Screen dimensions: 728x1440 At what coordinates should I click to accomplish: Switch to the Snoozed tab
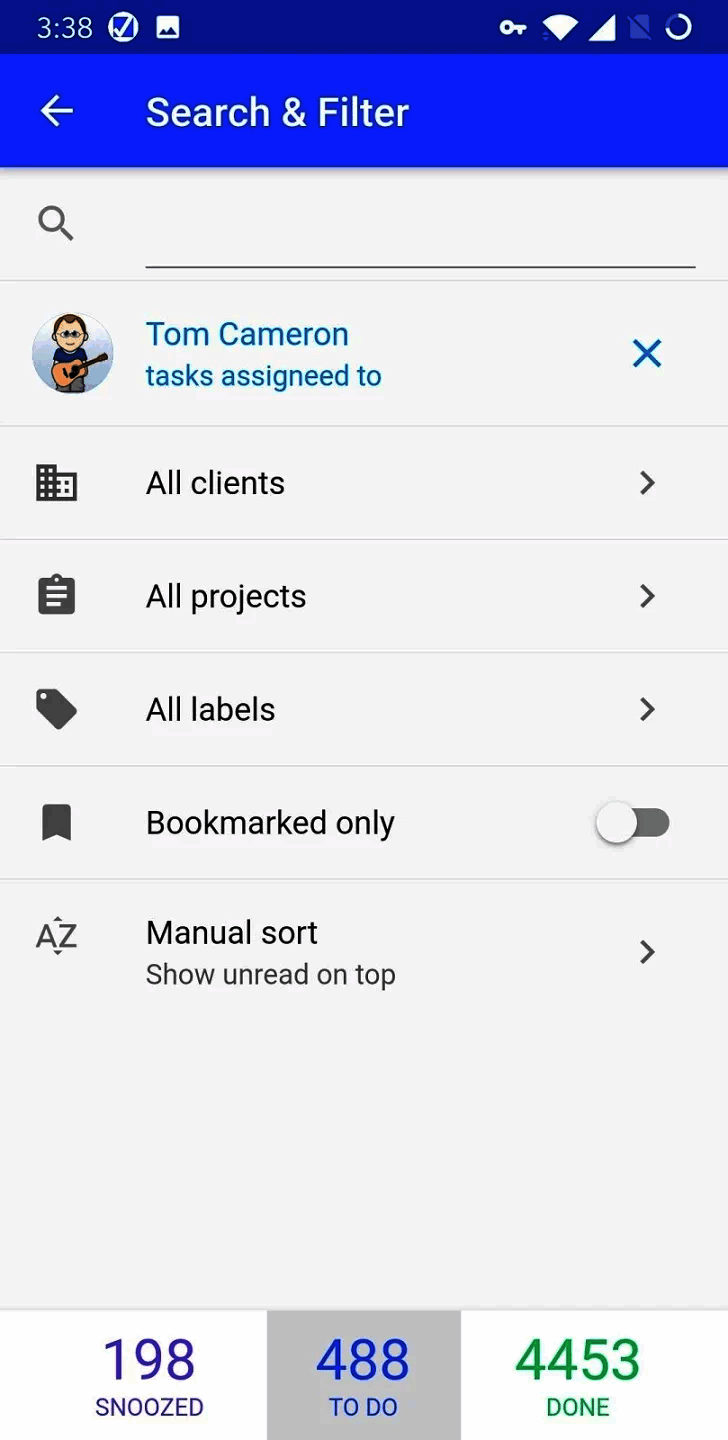pos(149,1375)
